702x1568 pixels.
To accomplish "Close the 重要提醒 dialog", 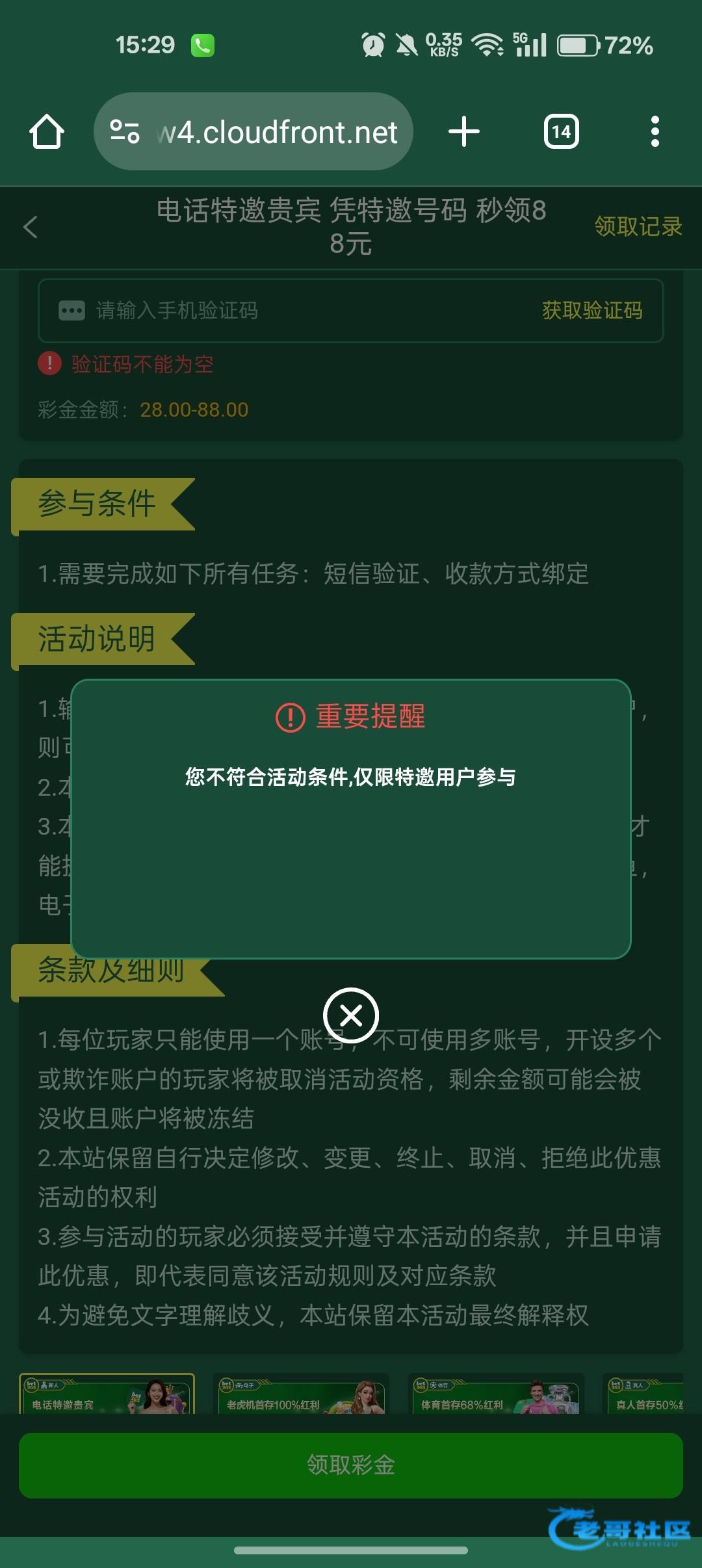I will tap(351, 1015).
